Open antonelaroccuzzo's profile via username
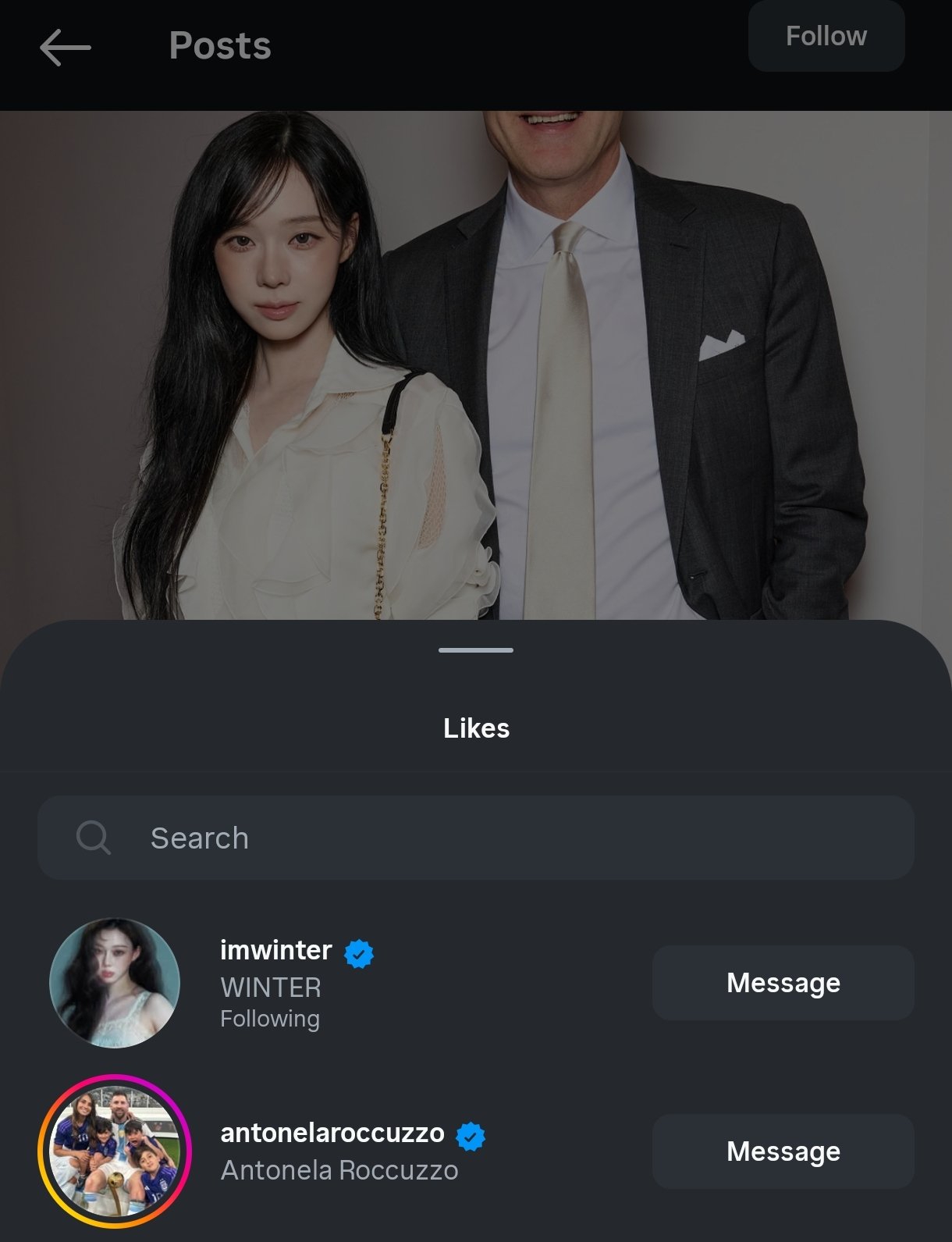This screenshot has height=1242, width=952. pos(332,1133)
